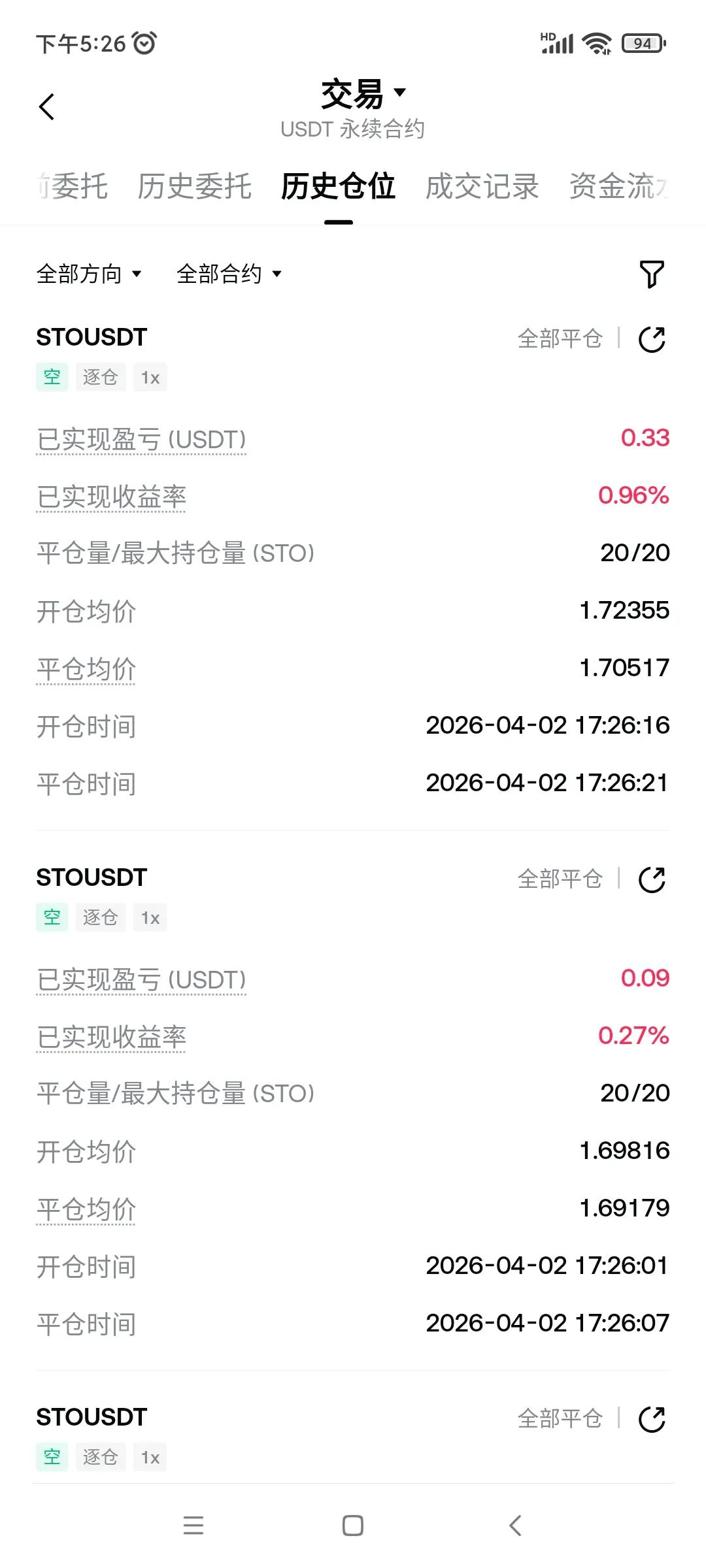This screenshot has height=1568, width=706.
Task: Open the 全部方向 direction dropdown
Action: pyautogui.click(x=89, y=274)
